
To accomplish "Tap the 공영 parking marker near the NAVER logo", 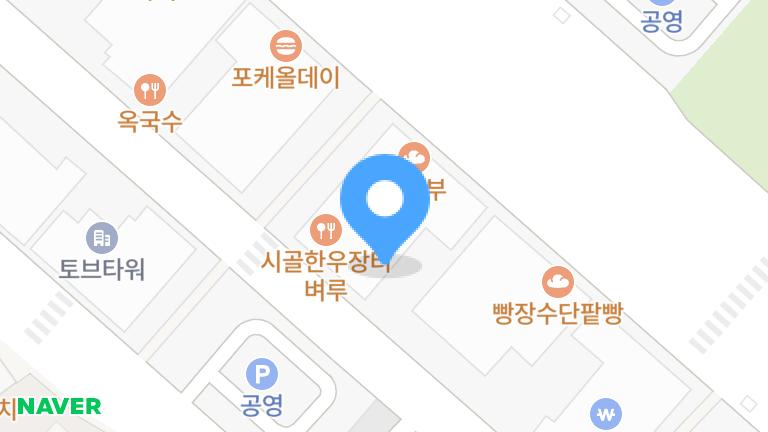I will point(262,375).
